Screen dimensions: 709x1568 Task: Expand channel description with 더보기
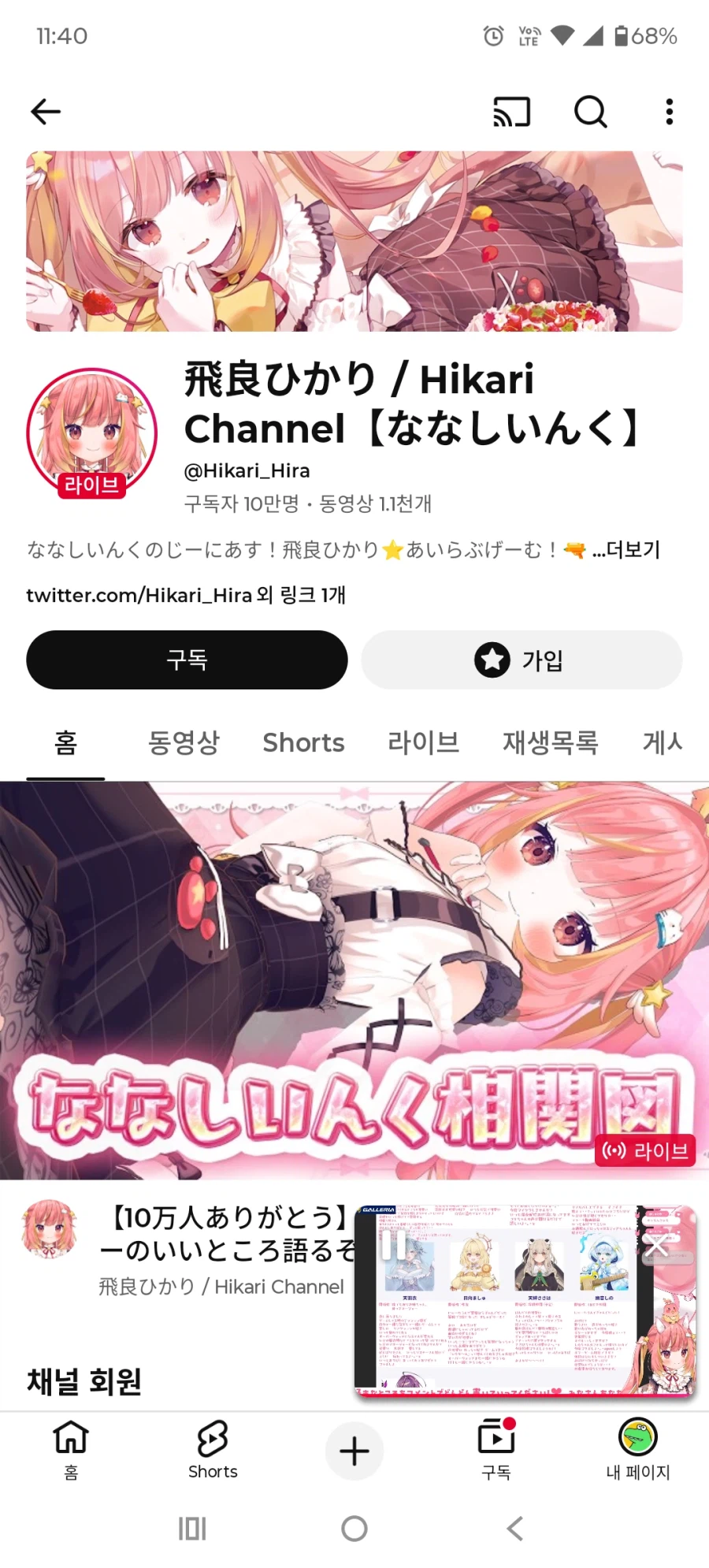627,549
